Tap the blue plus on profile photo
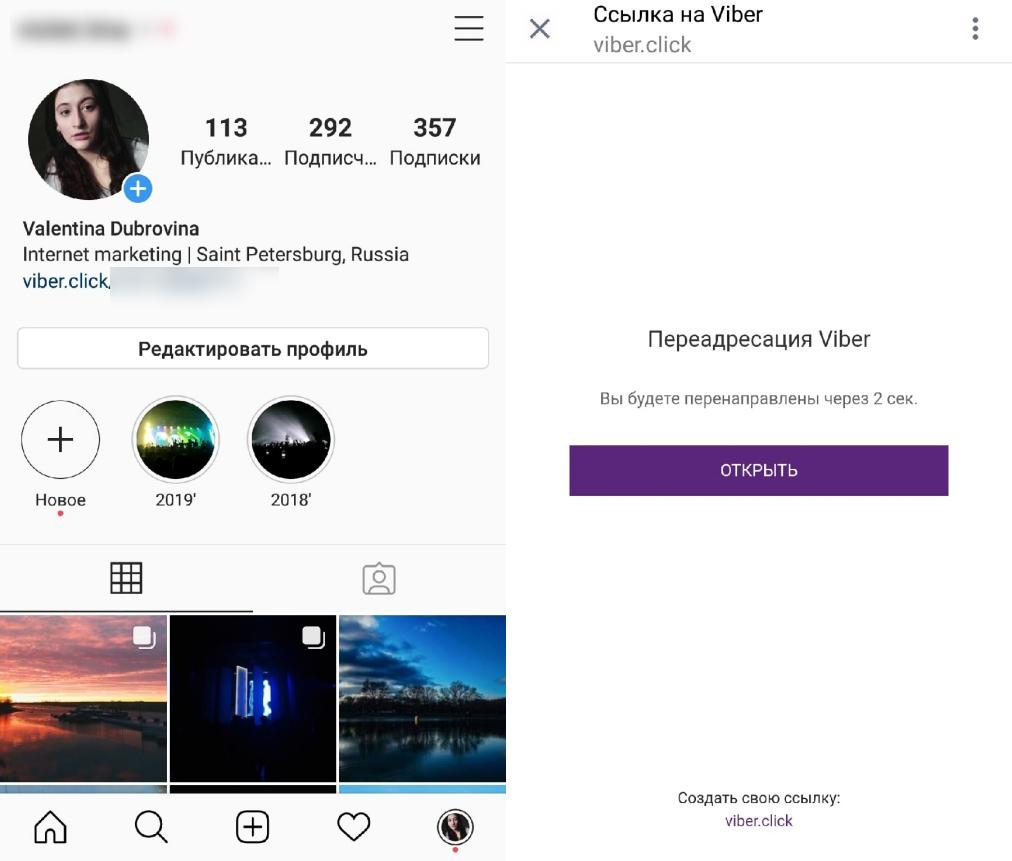 [x=138, y=187]
